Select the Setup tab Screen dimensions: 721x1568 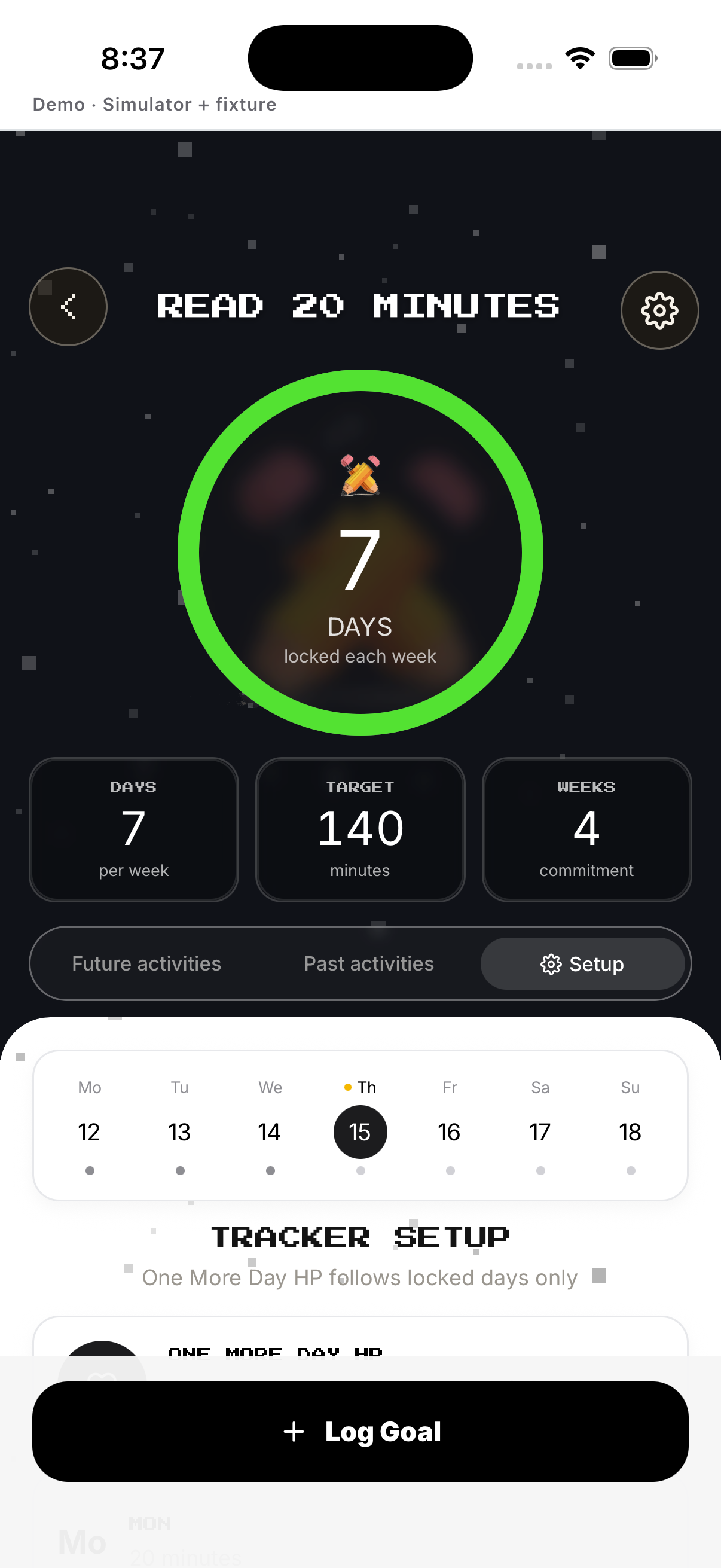tap(582, 963)
